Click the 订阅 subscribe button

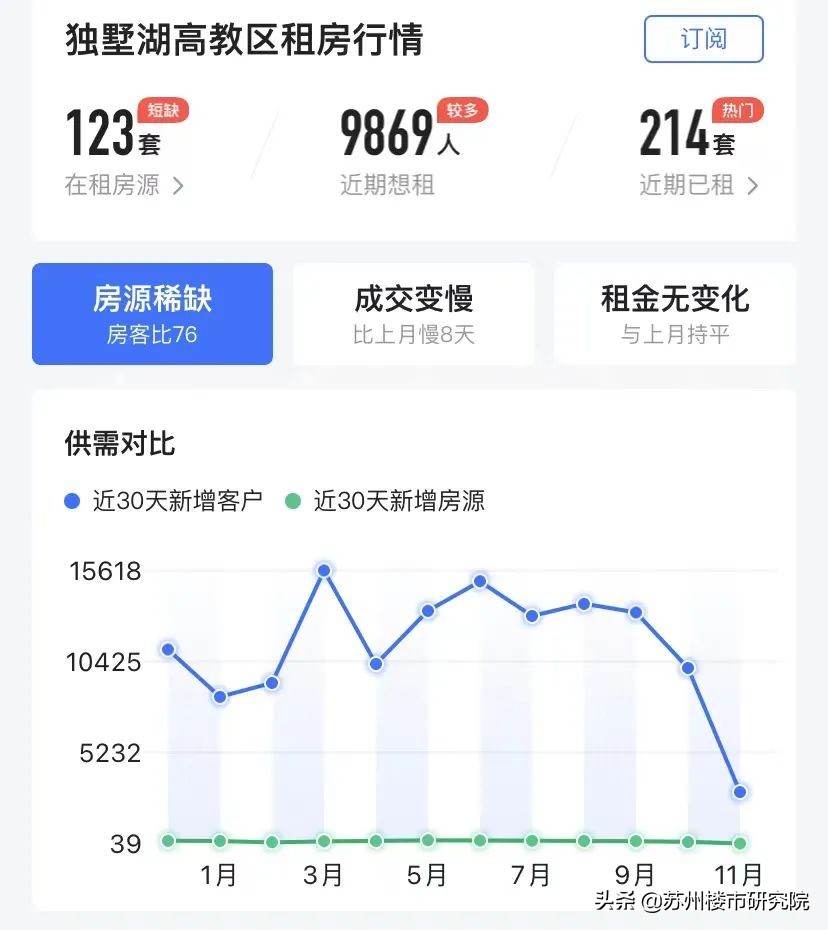[703, 38]
